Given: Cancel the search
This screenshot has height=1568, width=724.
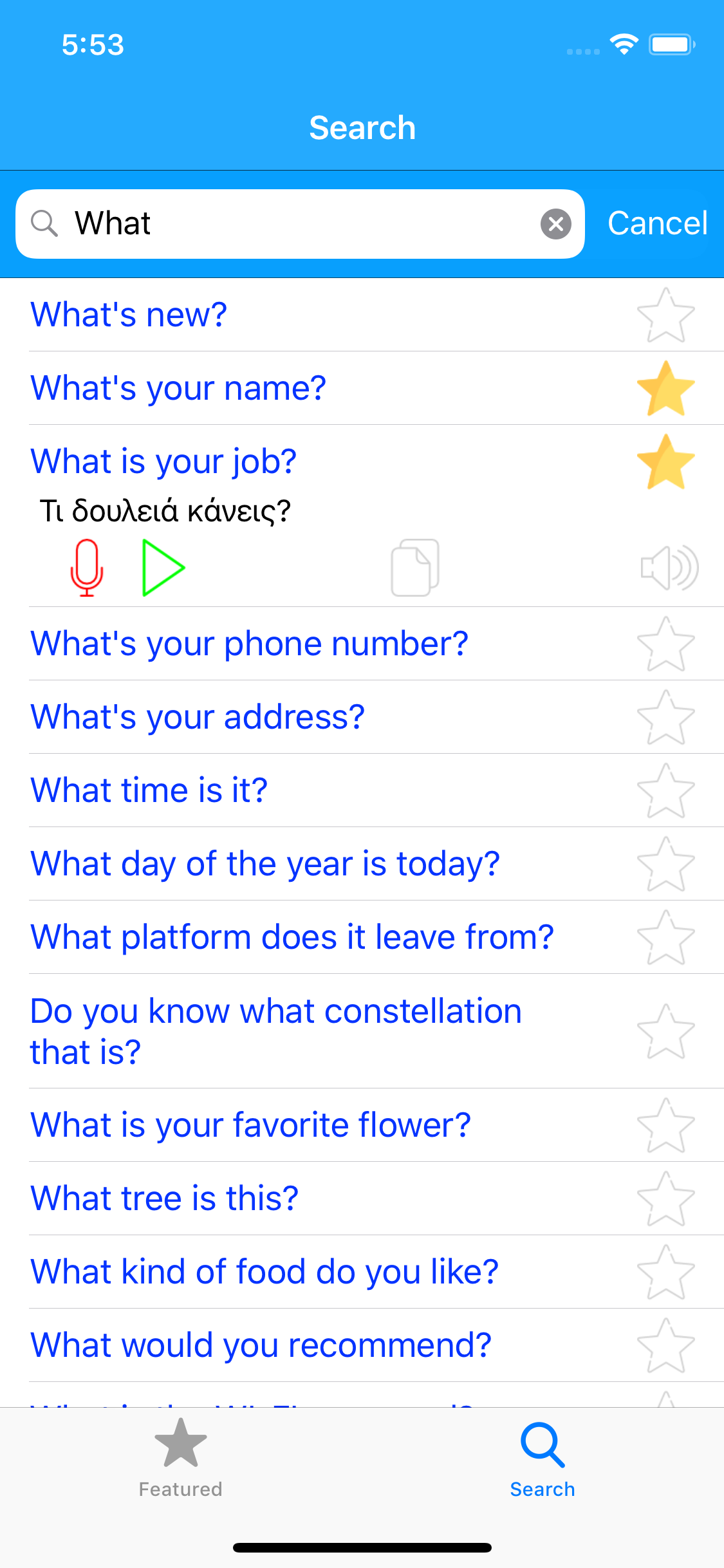Looking at the screenshot, I should coord(657,223).
